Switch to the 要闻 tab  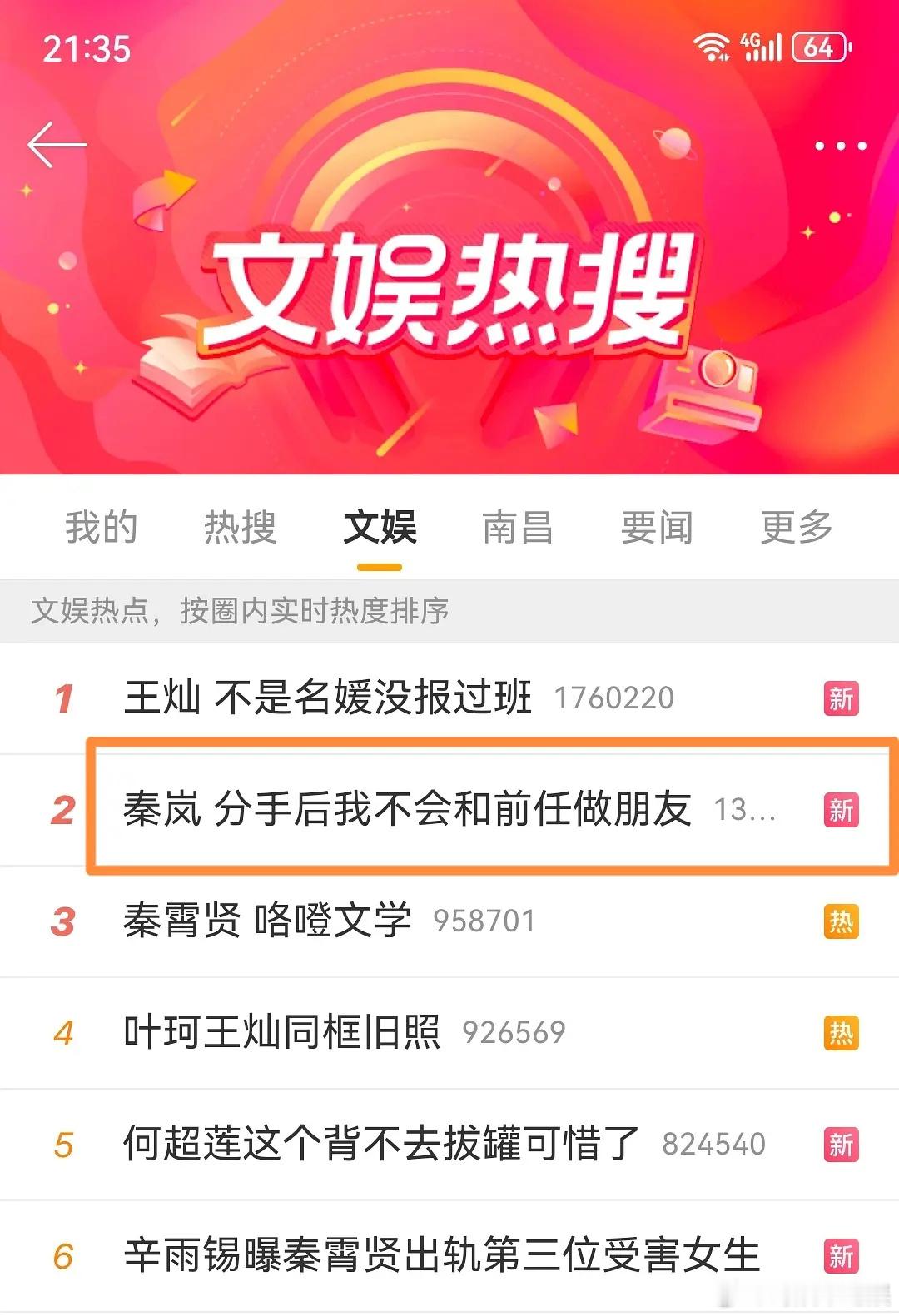point(658,528)
